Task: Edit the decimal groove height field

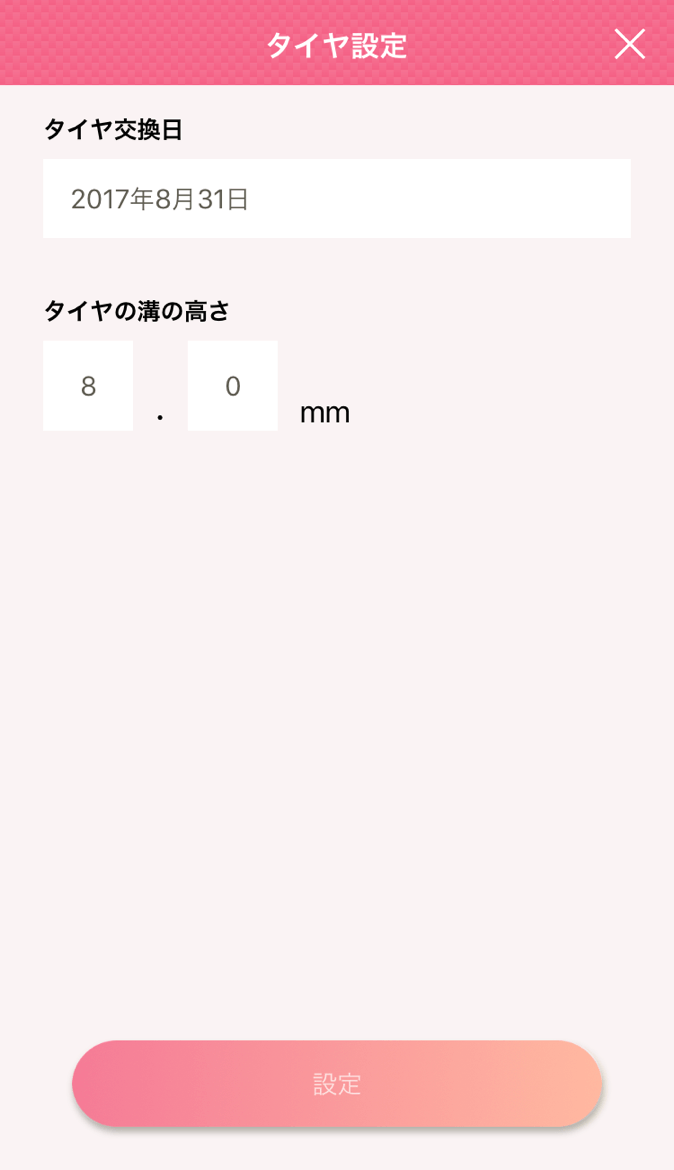Action: click(x=233, y=386)
